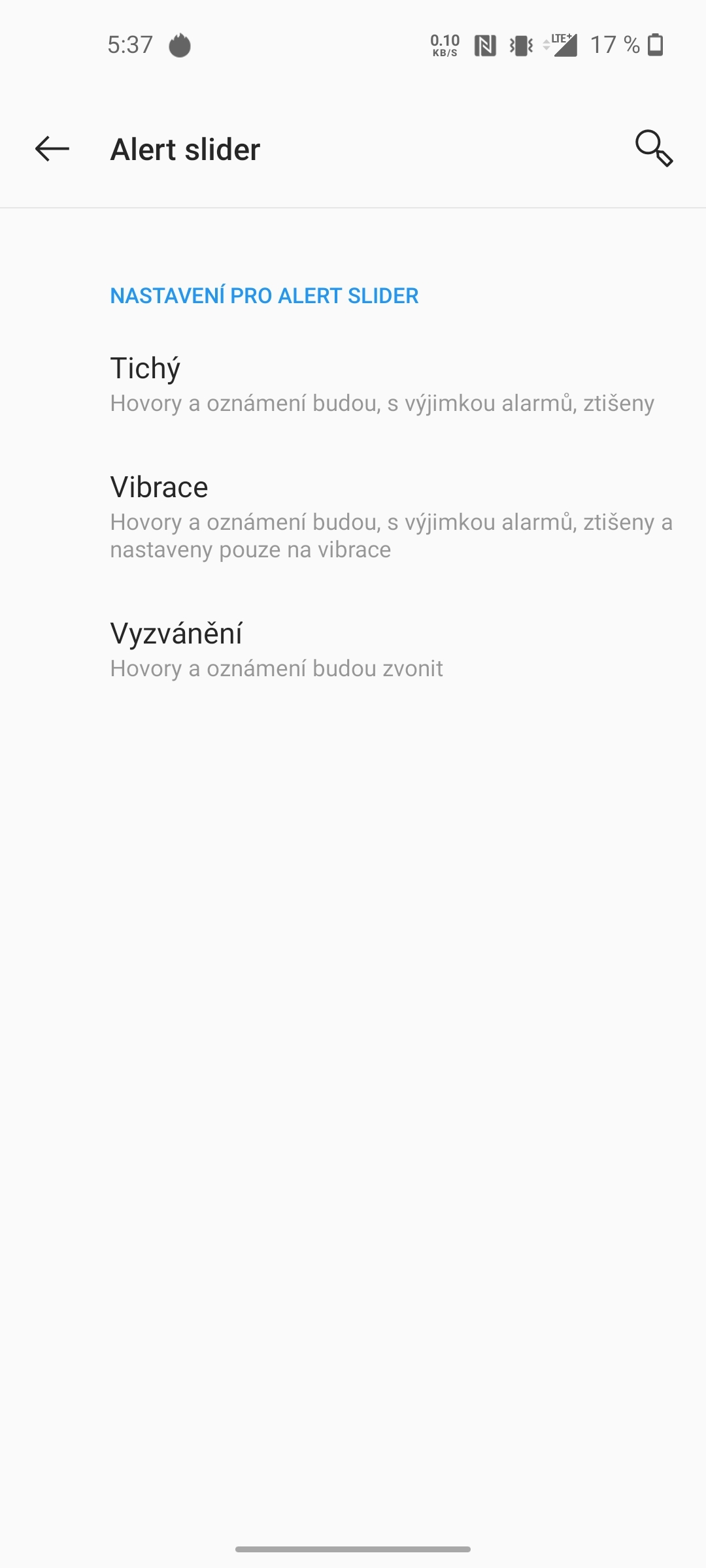The height and width of the screenshot is (1568, 706).
Task: Tap the percentage value next to battery
Action: point(615,44)
